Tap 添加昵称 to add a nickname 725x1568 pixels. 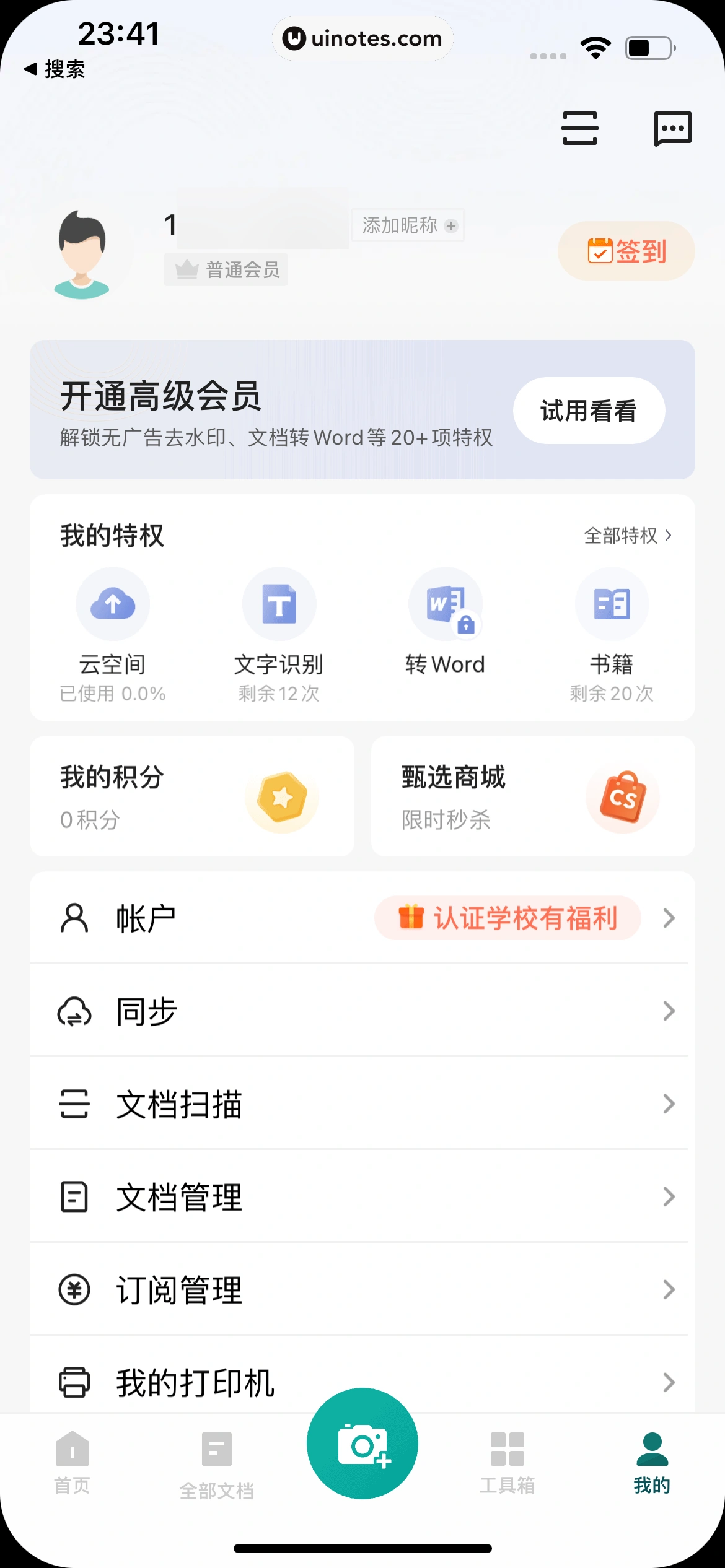408,225
